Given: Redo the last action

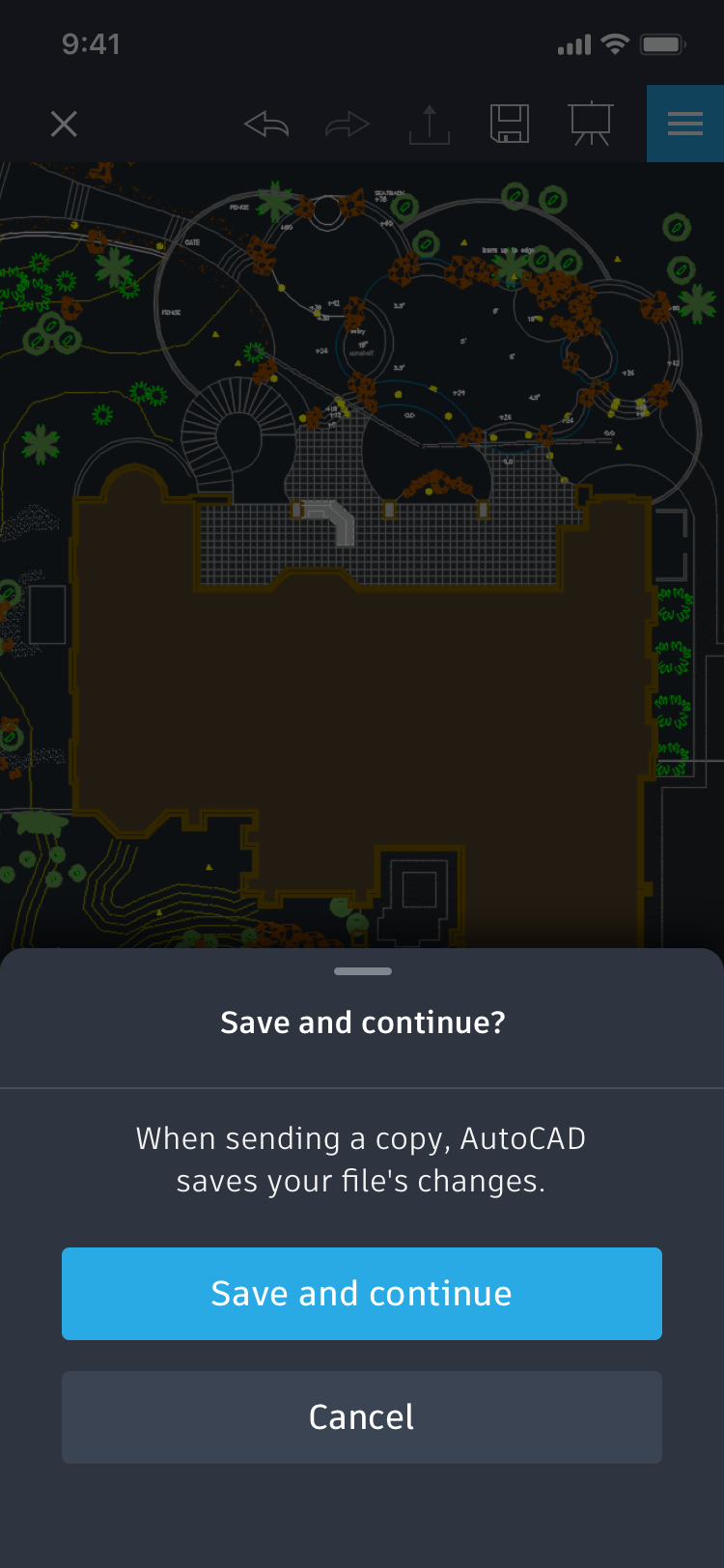Looking at the screenshot, I should (x=348, y=124).
